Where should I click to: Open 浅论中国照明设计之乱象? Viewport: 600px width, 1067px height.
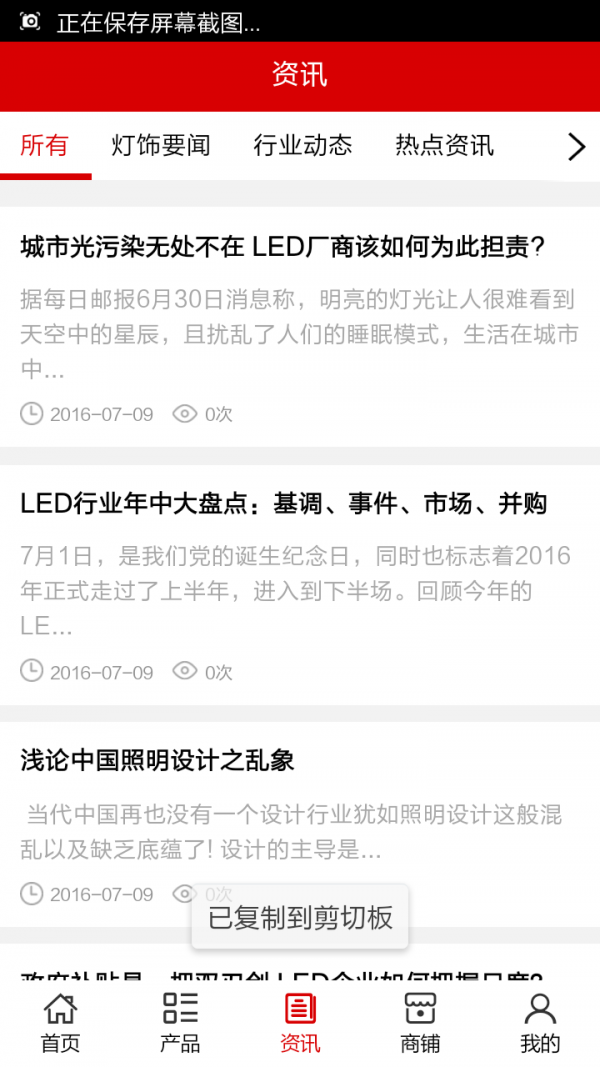click(300, 825)
